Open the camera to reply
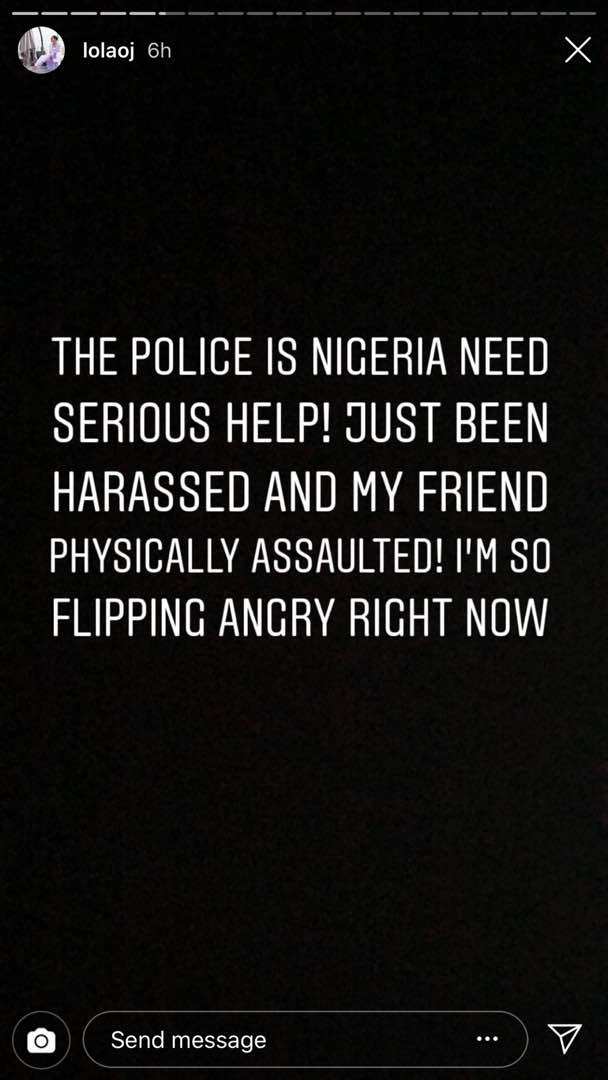This screenshot has height=1080, width=608. (42, 1040)
